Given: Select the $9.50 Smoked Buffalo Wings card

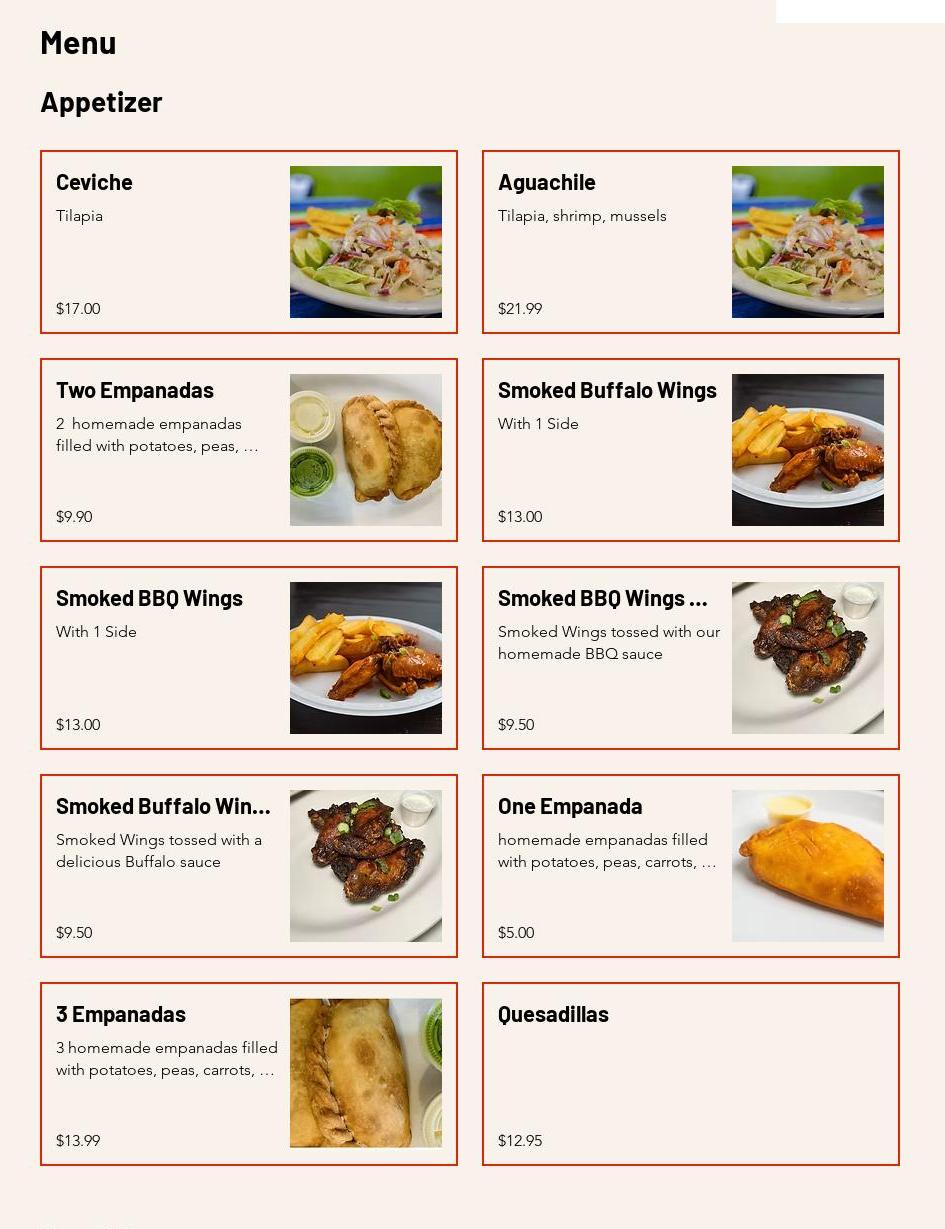Looking at the screenshot, I should 248,866.
